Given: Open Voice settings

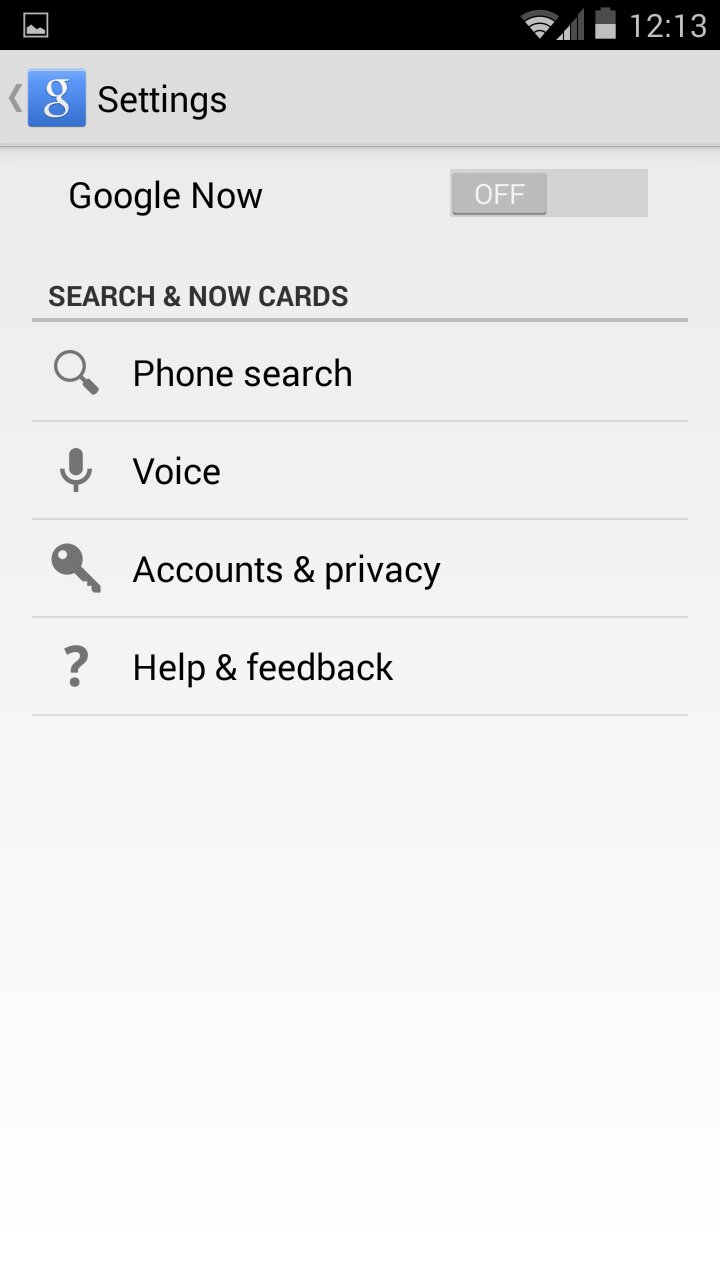Looking at the screenshot, I should [x=360, y=471].
